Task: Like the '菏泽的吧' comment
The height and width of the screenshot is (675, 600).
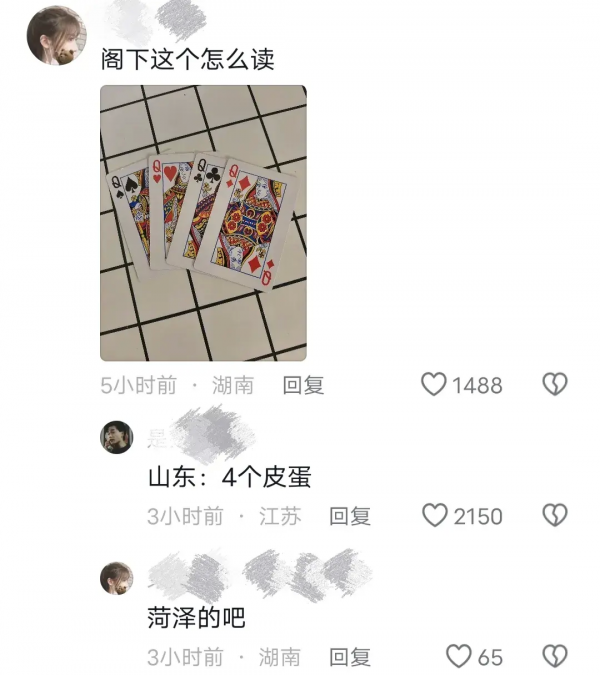Action: [x=458, y=657]
